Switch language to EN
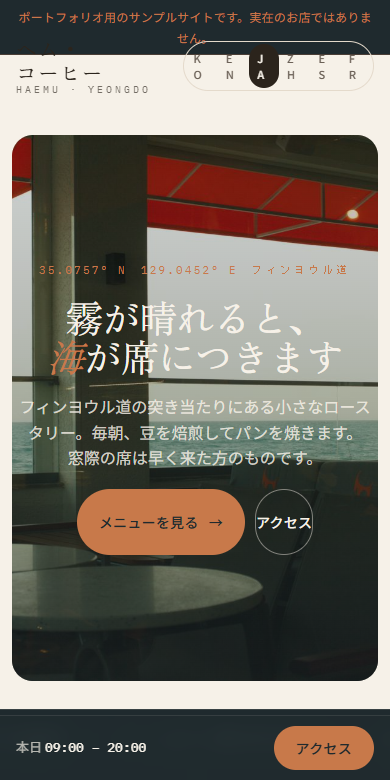Image resolution: width=390 pixels, height=780 pixels. point(229,67)
